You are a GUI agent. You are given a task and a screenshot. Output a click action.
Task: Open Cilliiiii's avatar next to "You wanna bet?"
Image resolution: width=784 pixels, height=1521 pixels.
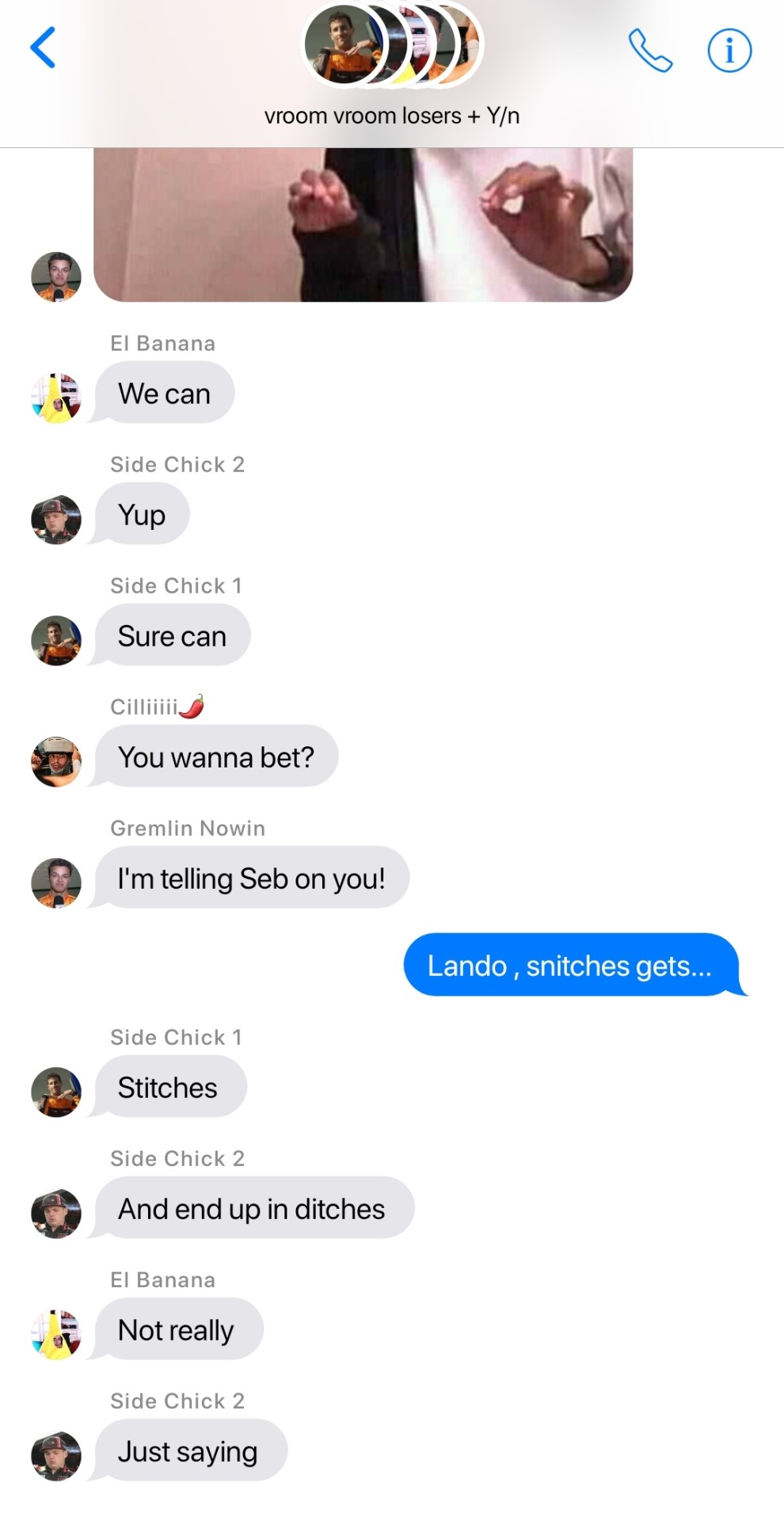tap(55, 761)
